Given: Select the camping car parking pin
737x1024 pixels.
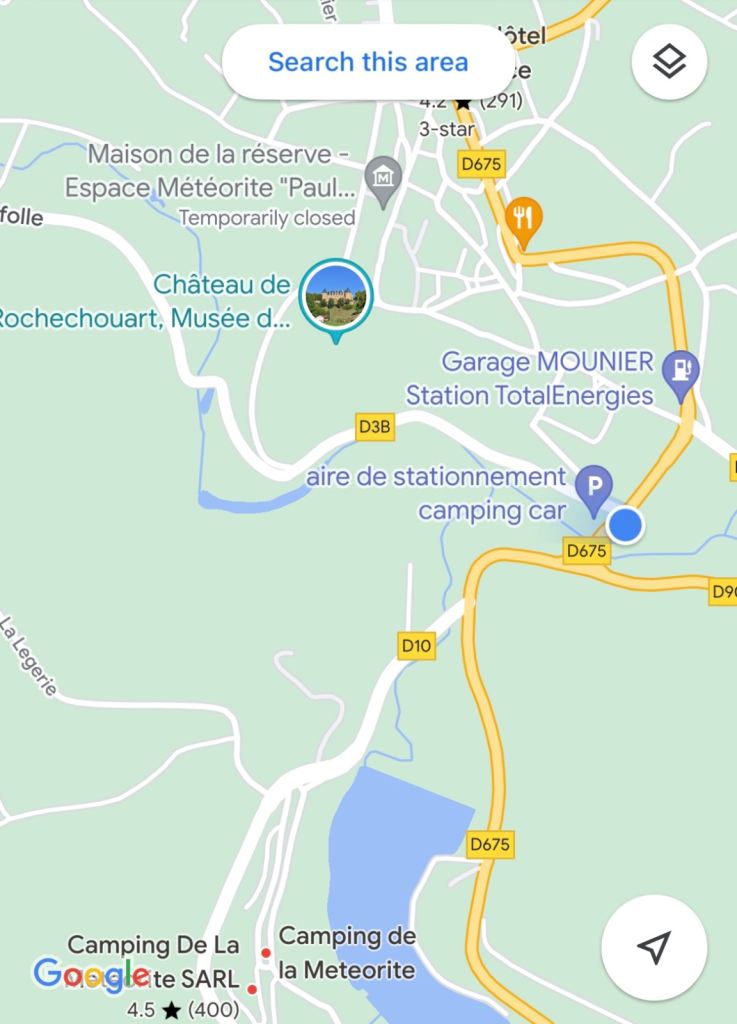Looking at the screenshot, I should tap(596, 487).
